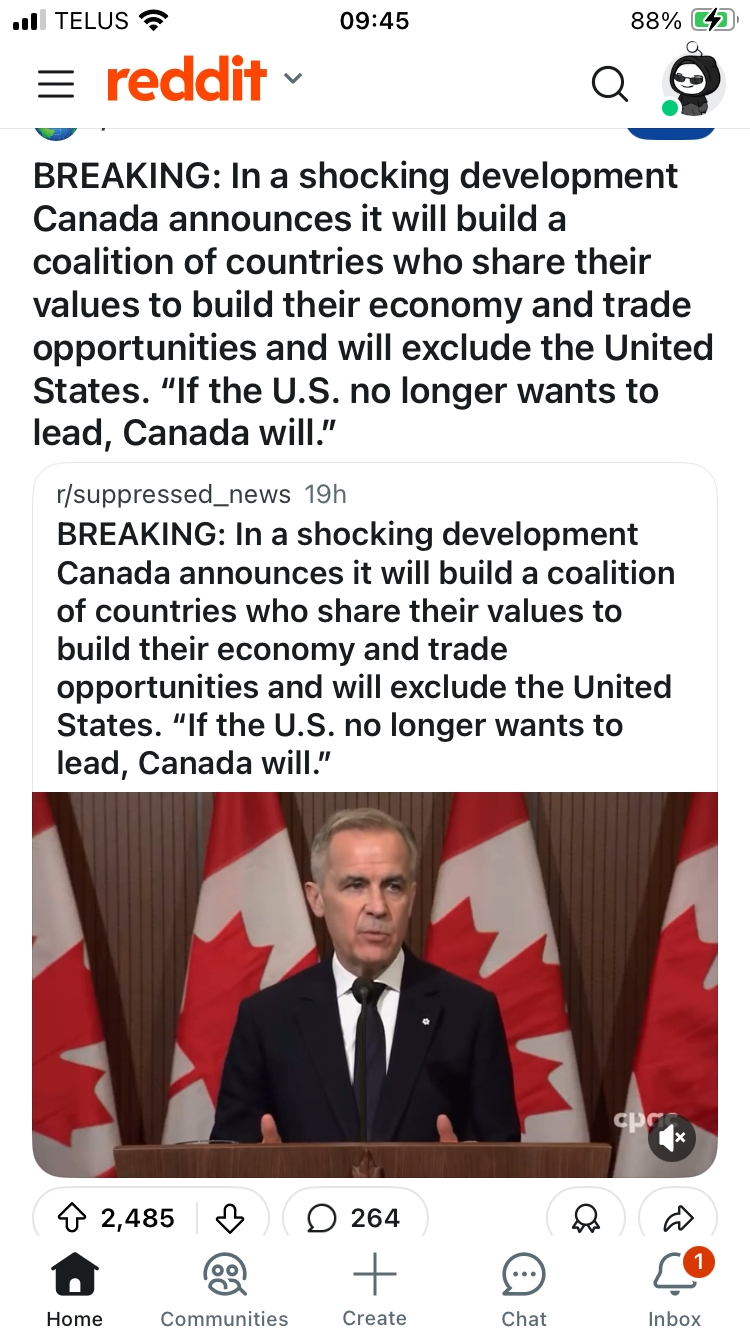Open the 264 comments
The height and width of the screenshot is (1334, 750).
pos(355,1217)
